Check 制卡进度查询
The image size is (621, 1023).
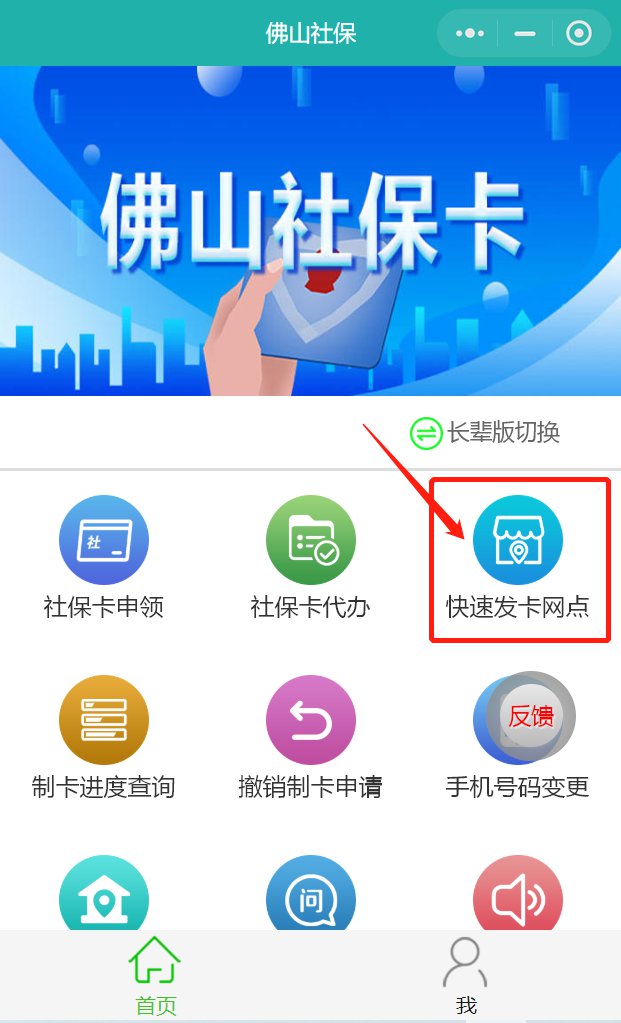104,738
